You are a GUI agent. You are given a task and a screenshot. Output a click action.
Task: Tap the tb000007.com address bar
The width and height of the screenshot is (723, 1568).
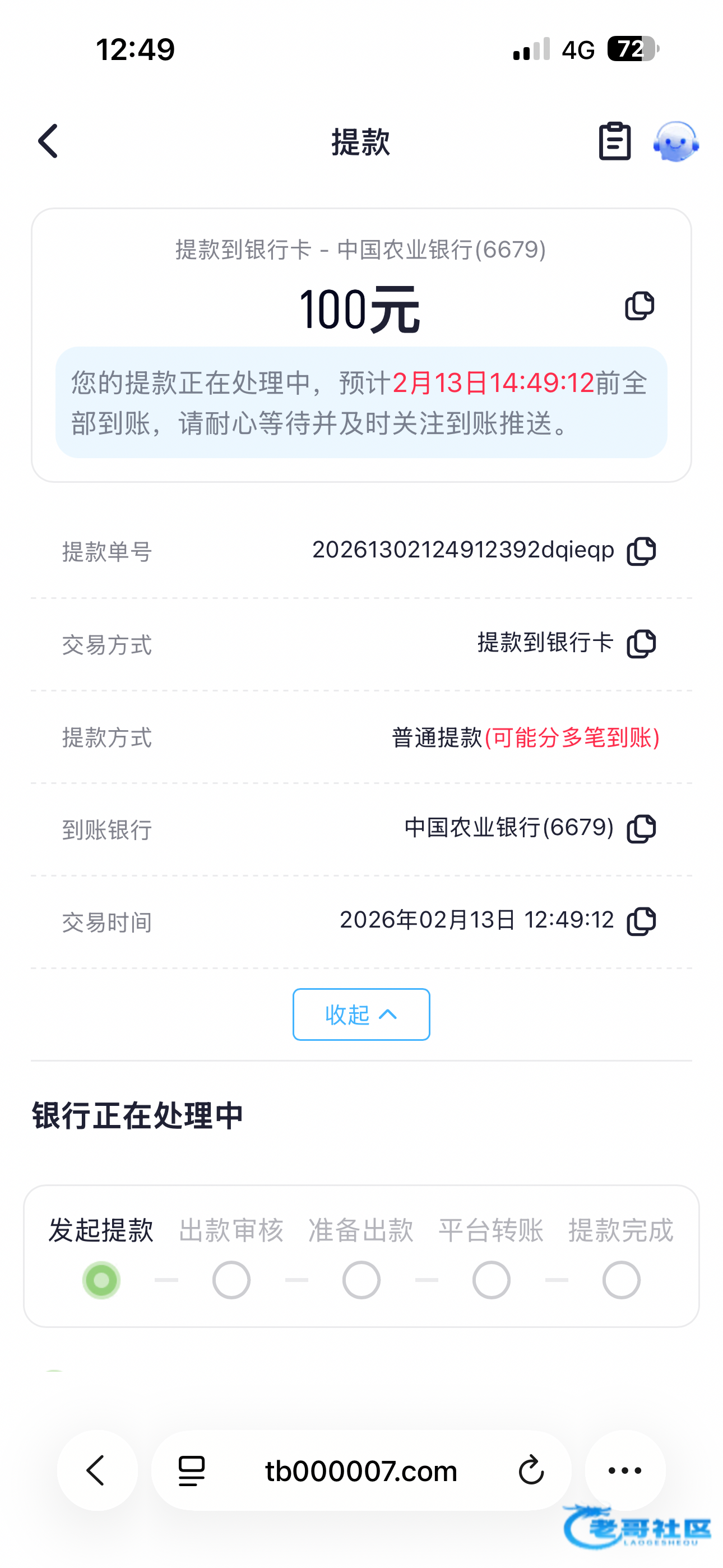pyautogui.click(x=361, y=1470)
